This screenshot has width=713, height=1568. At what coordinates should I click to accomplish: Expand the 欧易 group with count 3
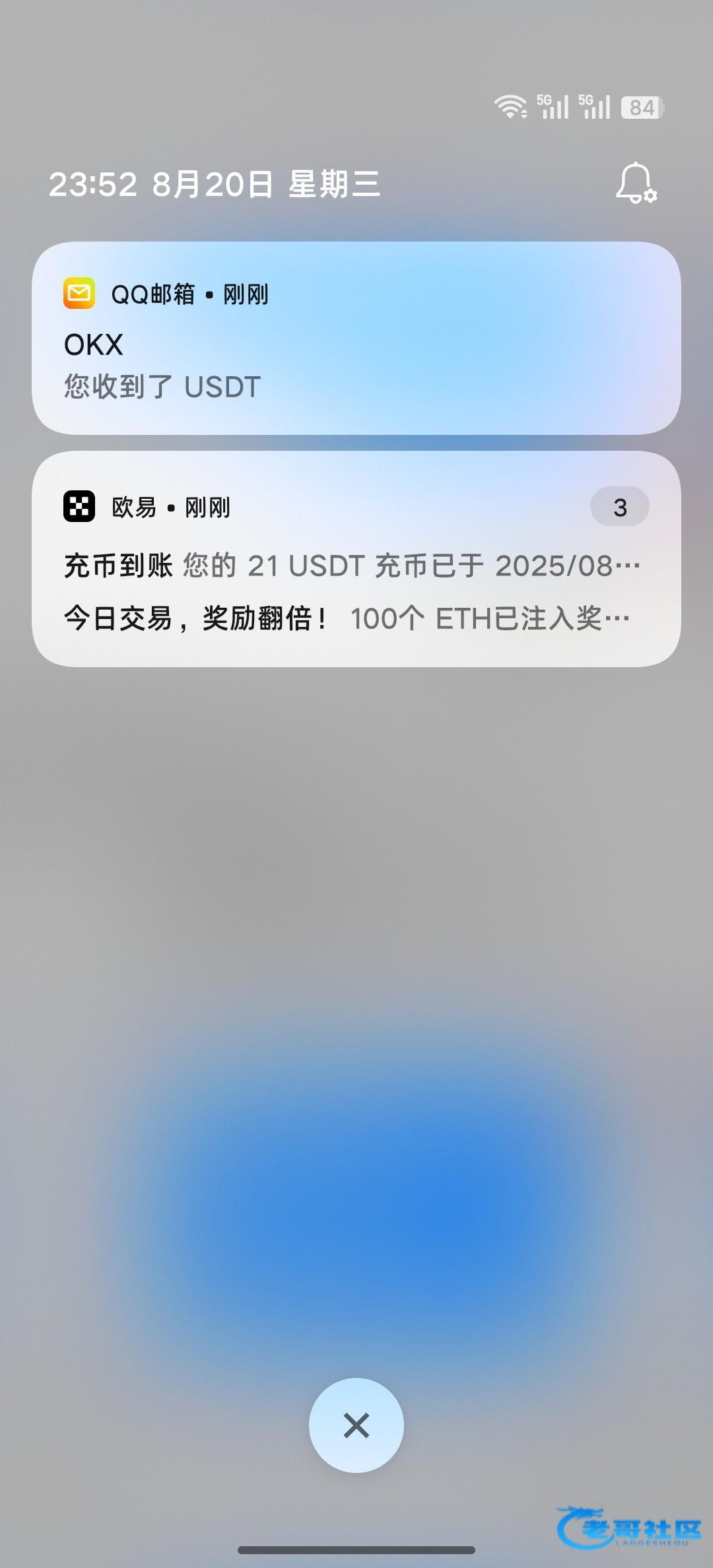[619, 507]
